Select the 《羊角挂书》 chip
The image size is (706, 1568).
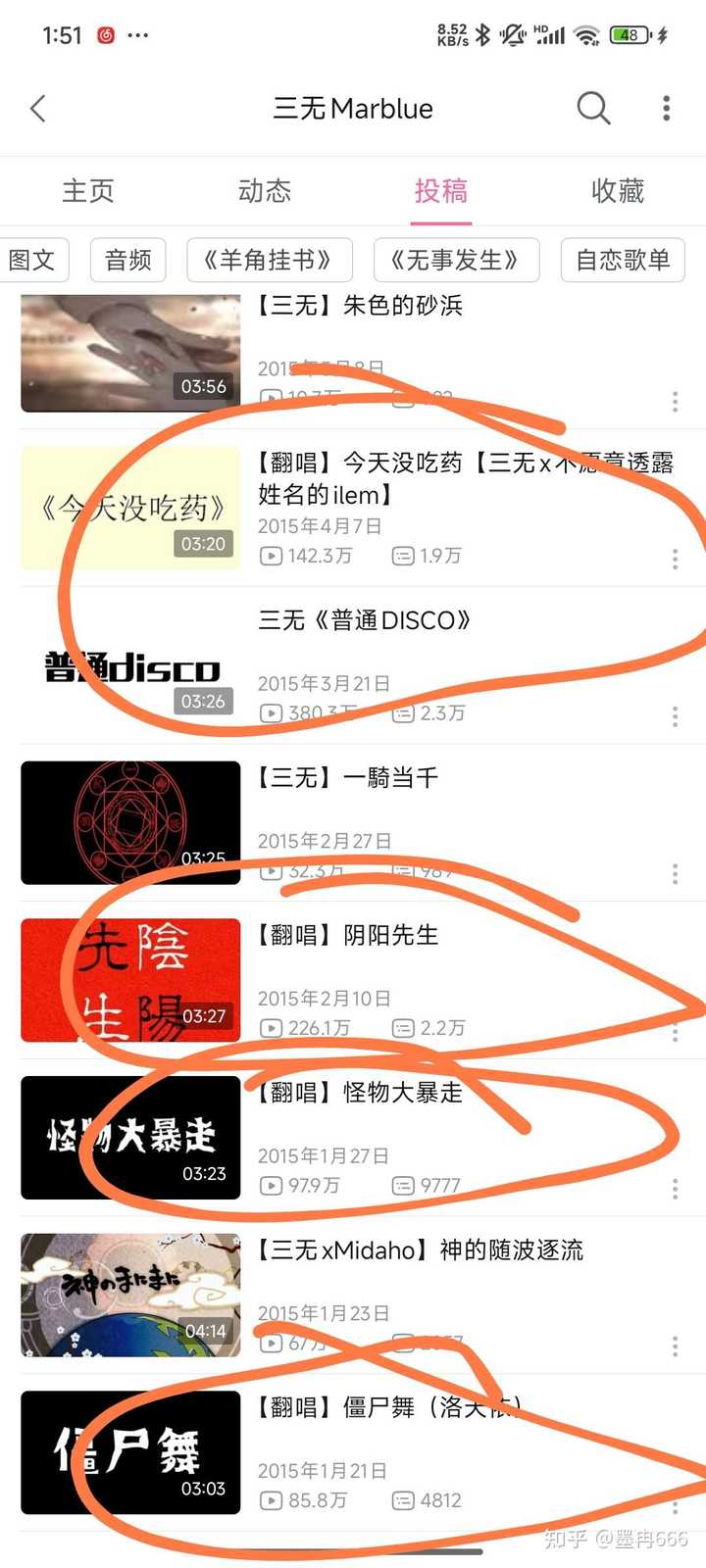(x=267, y=260)
